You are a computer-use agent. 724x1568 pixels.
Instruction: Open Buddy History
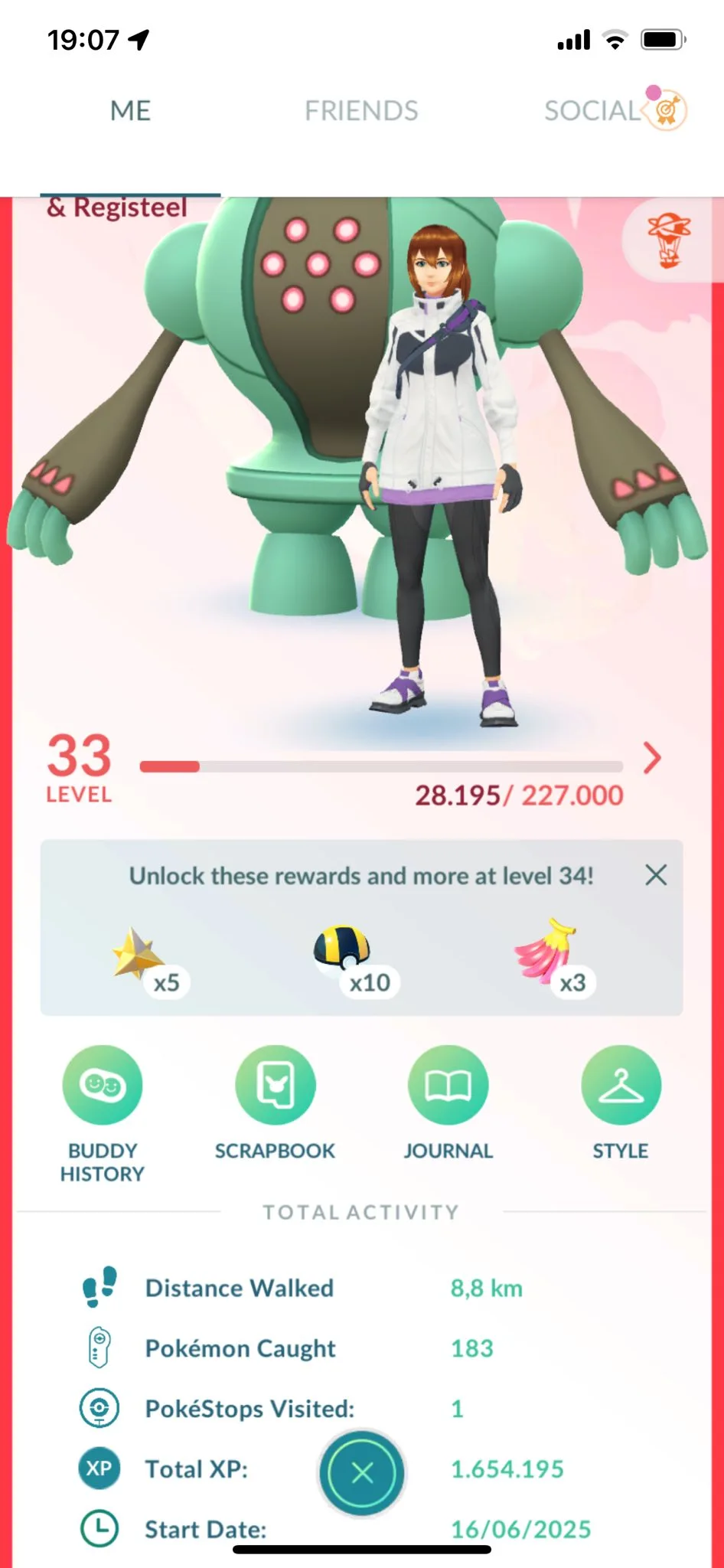pos(103,1086)
